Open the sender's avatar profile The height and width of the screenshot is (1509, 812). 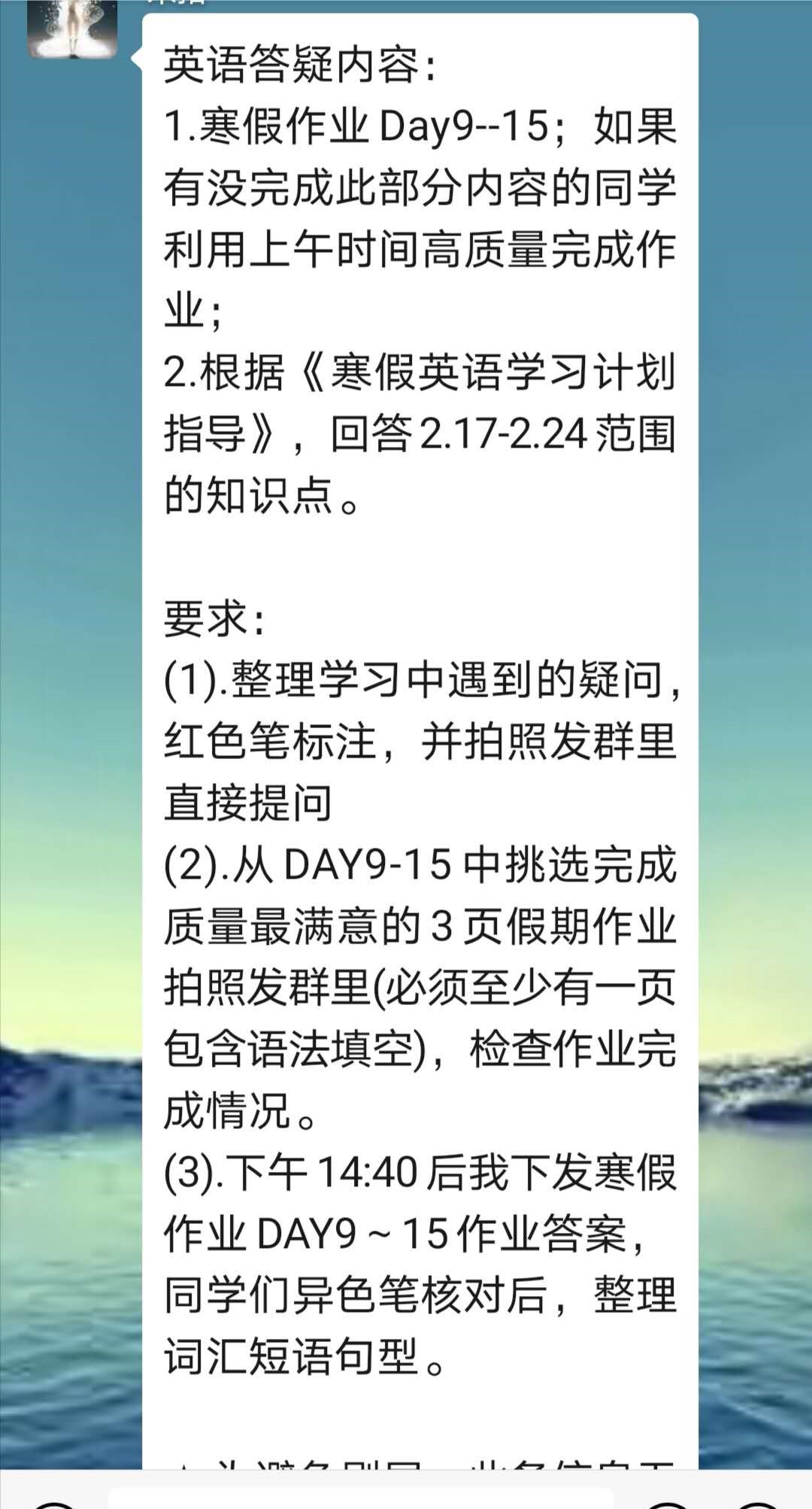[x=72, y=29]
